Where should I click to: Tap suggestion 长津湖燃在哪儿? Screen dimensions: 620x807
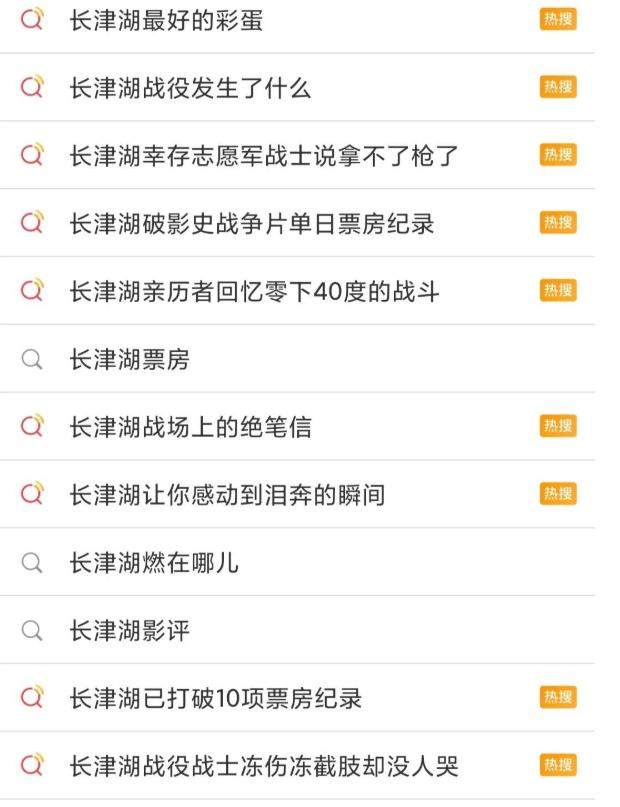(x=154, y=563)
